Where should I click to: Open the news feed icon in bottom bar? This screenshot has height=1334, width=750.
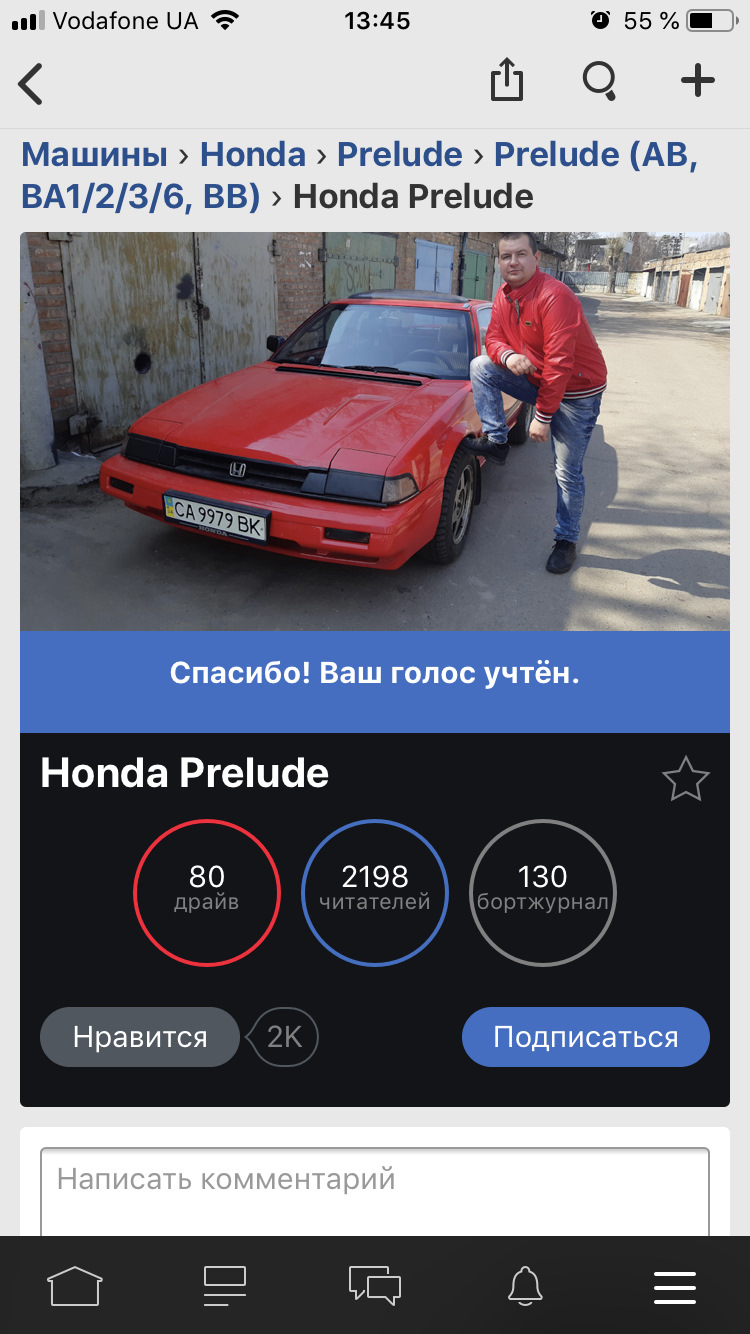click(225, 1287)
